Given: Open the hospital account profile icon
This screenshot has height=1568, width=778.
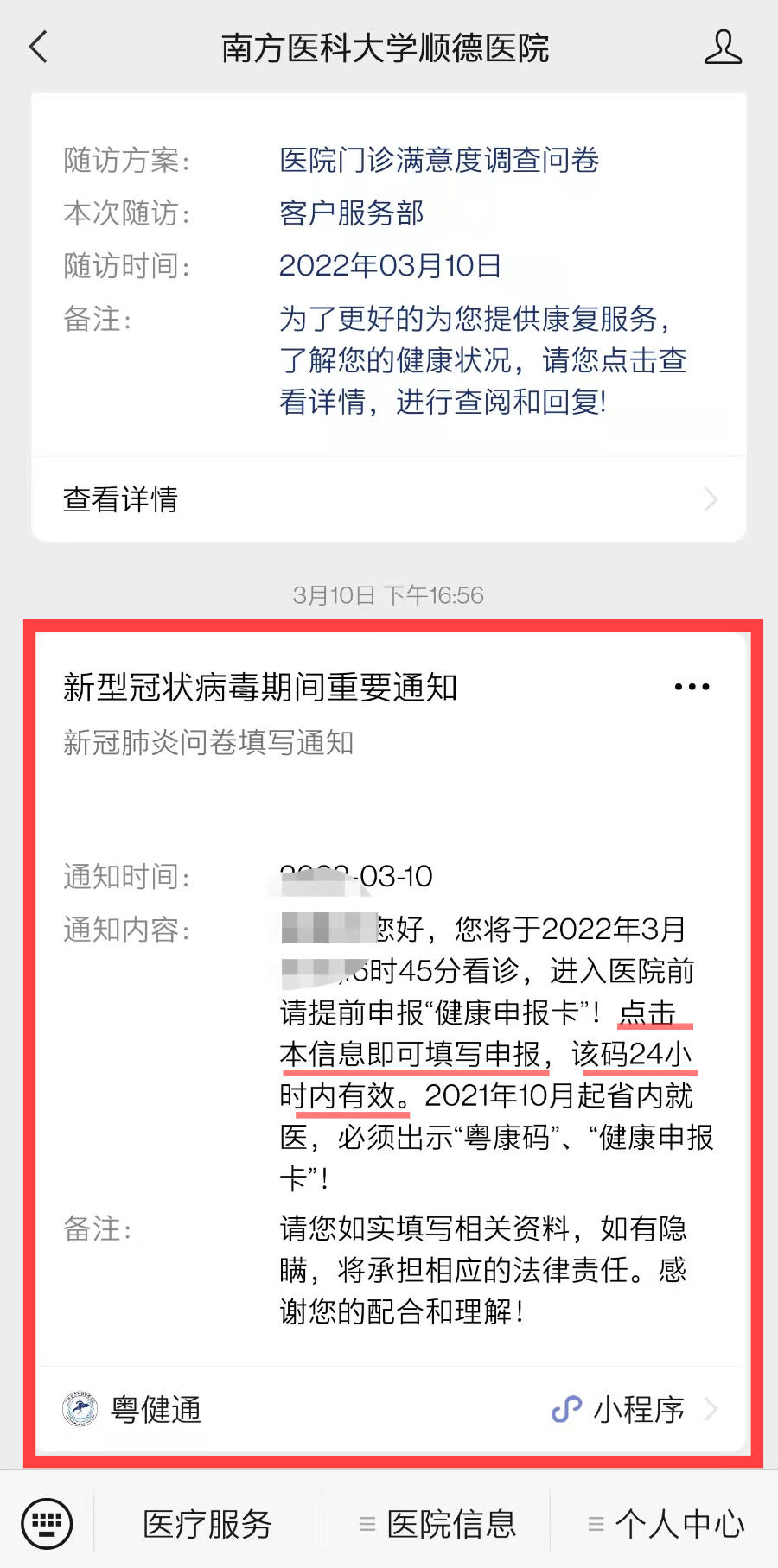Looking at the screenshot, I should (x=723, y=48).
